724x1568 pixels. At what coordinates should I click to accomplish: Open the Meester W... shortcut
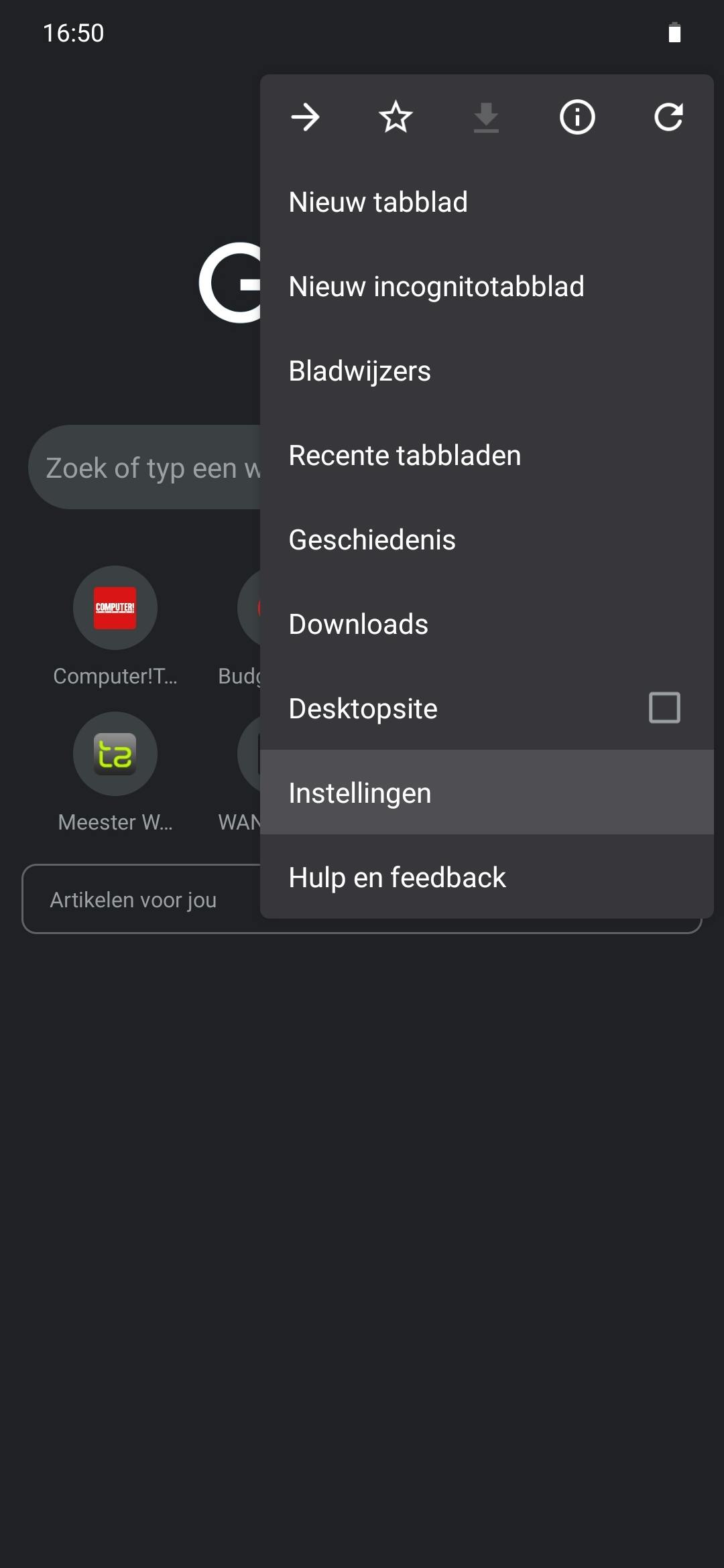(x=115, y=754)
